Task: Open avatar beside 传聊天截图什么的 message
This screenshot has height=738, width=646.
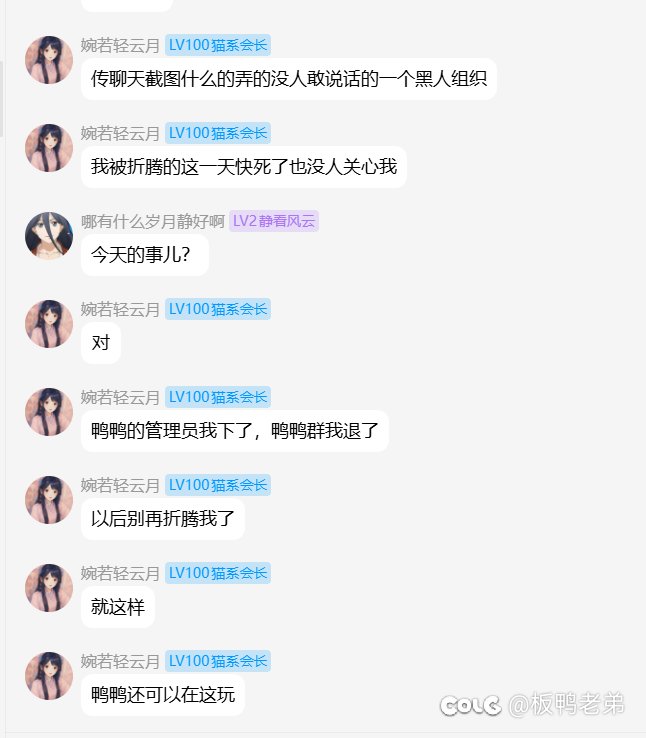Action: [x=48, y=60]
